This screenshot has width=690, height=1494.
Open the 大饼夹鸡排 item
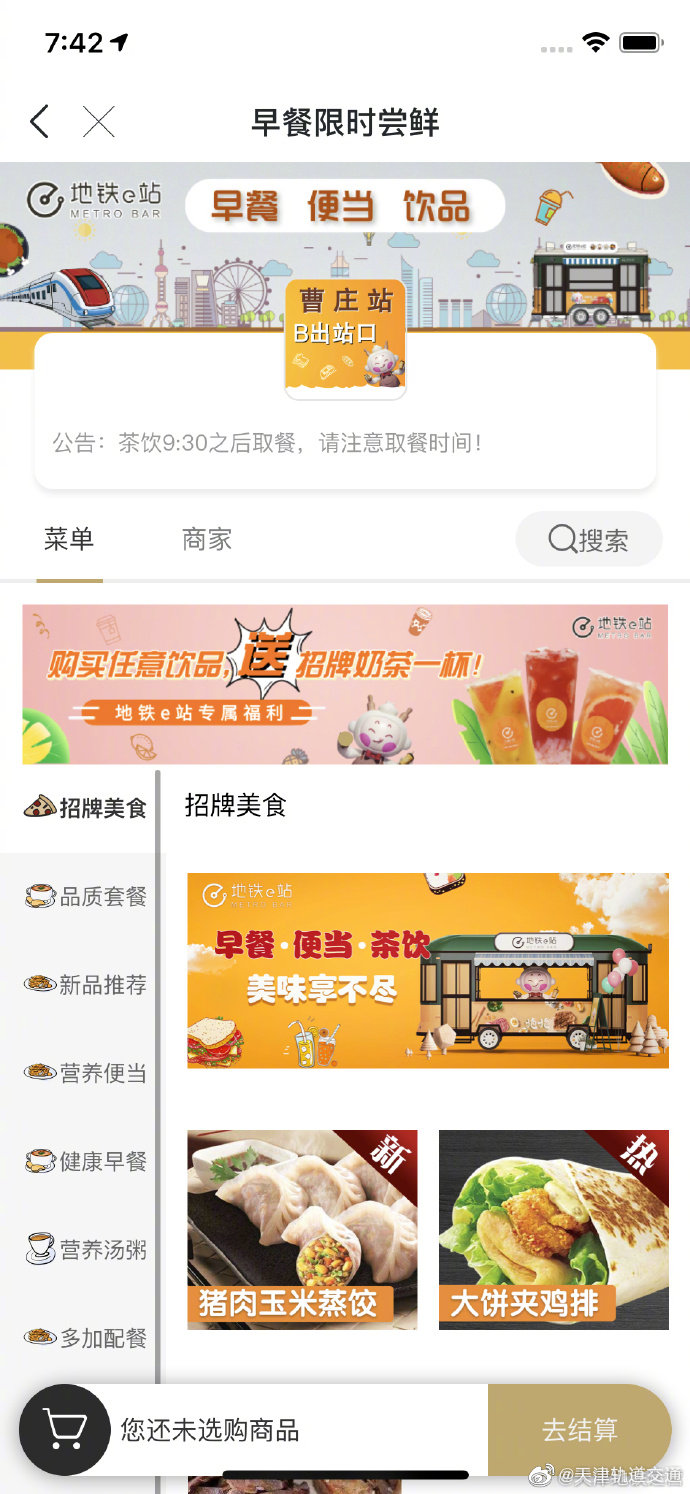click(553, 1229)
